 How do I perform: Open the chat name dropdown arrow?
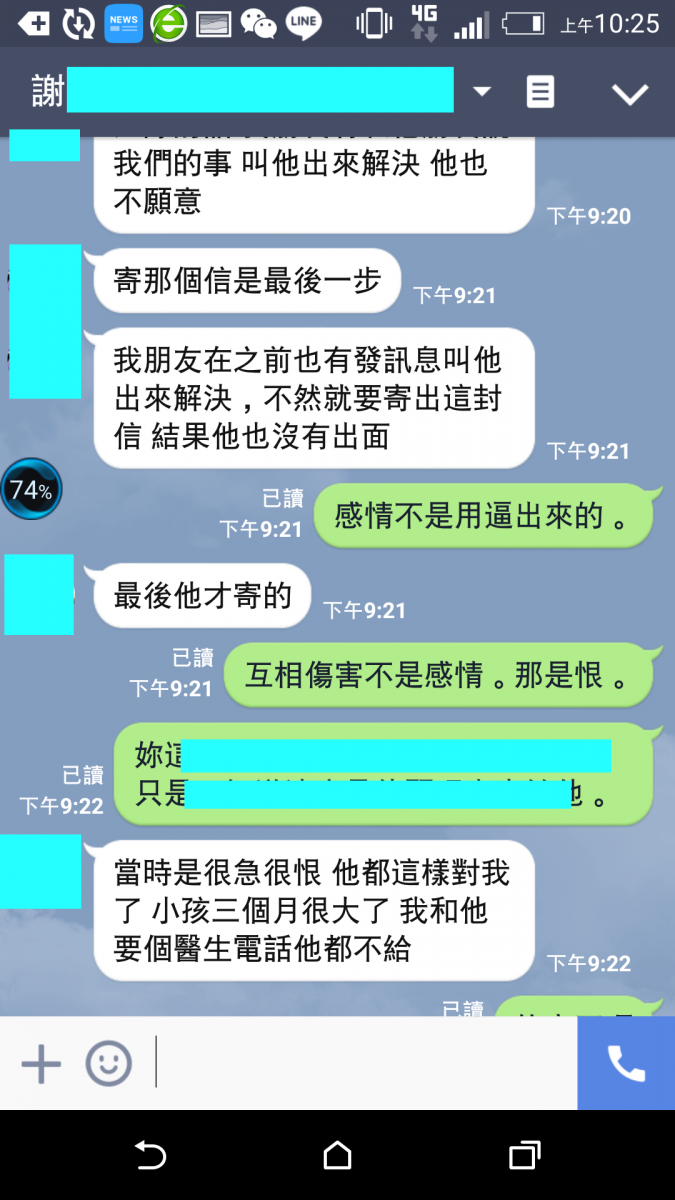482,92
